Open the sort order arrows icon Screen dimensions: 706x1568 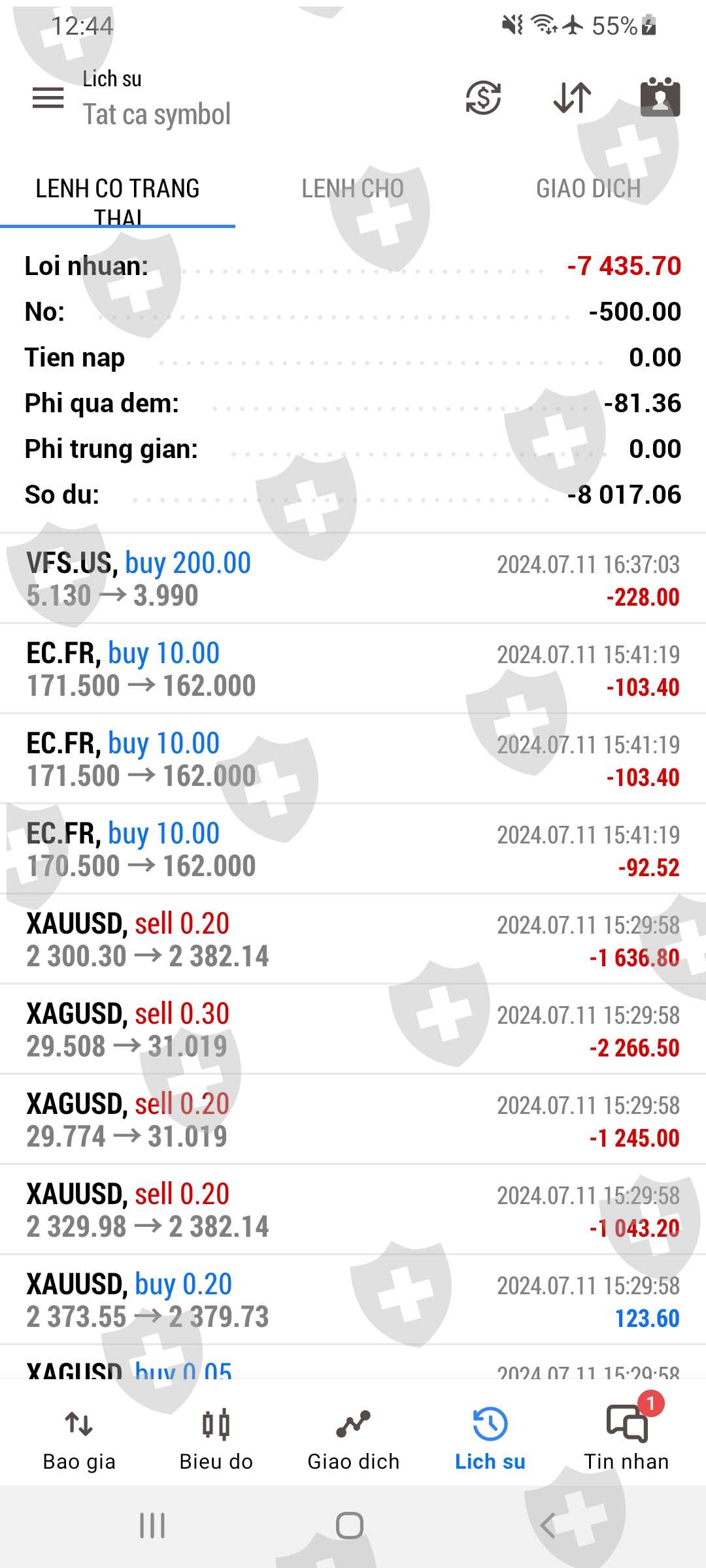pyautogui.click(x=572, y=98)
